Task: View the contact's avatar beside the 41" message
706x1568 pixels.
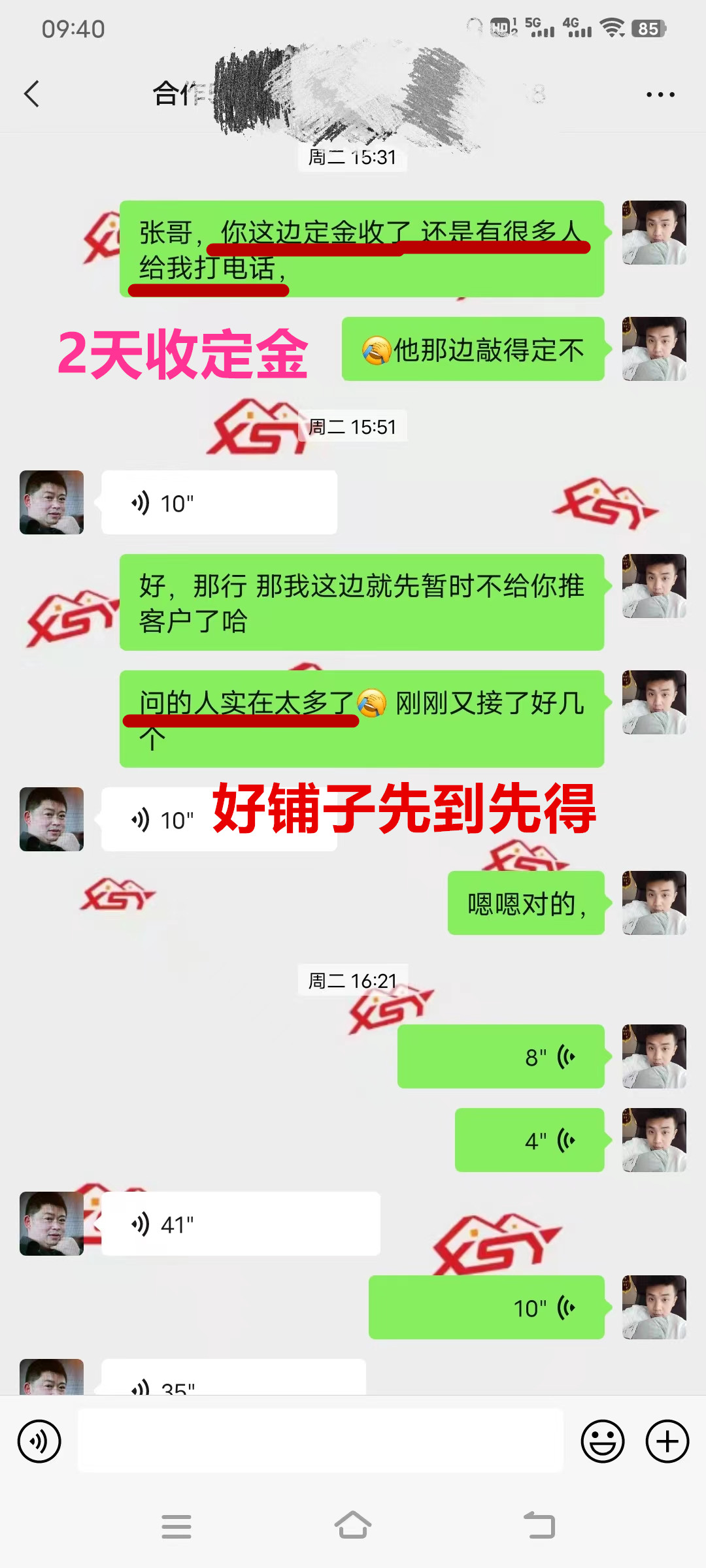Action: coord(52,1224)
